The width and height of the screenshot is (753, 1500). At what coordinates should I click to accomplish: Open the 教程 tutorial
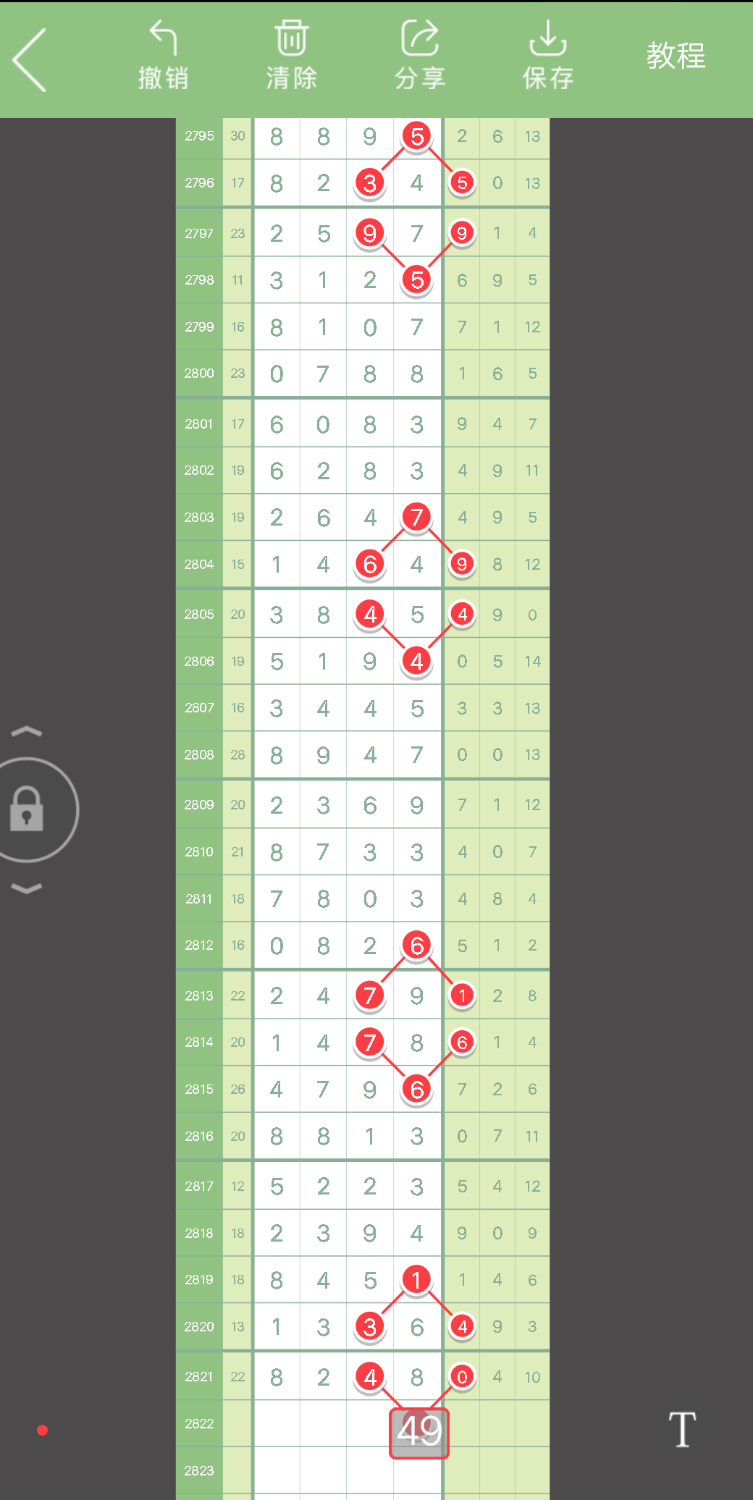676,56
